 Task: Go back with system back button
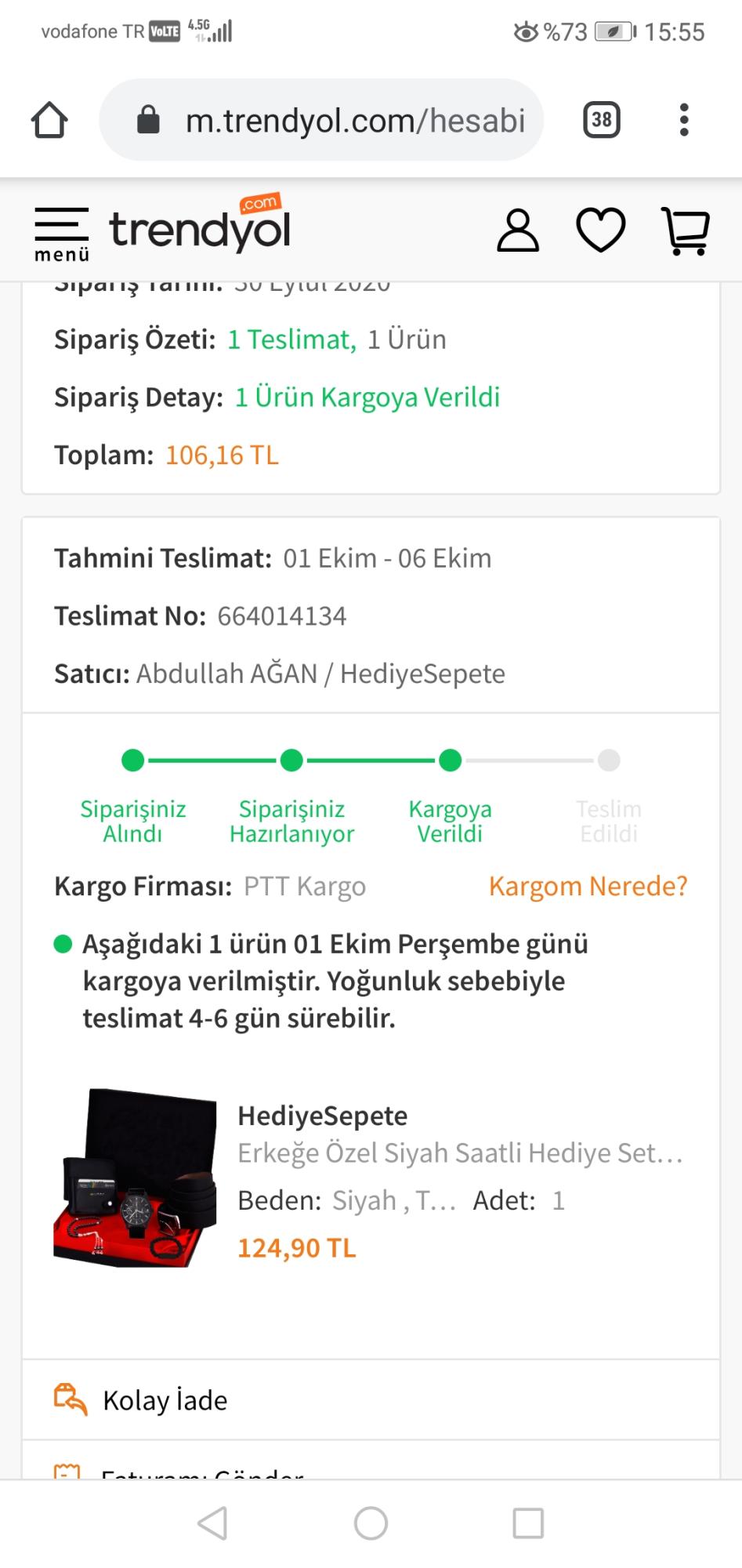pos(212,1523)
